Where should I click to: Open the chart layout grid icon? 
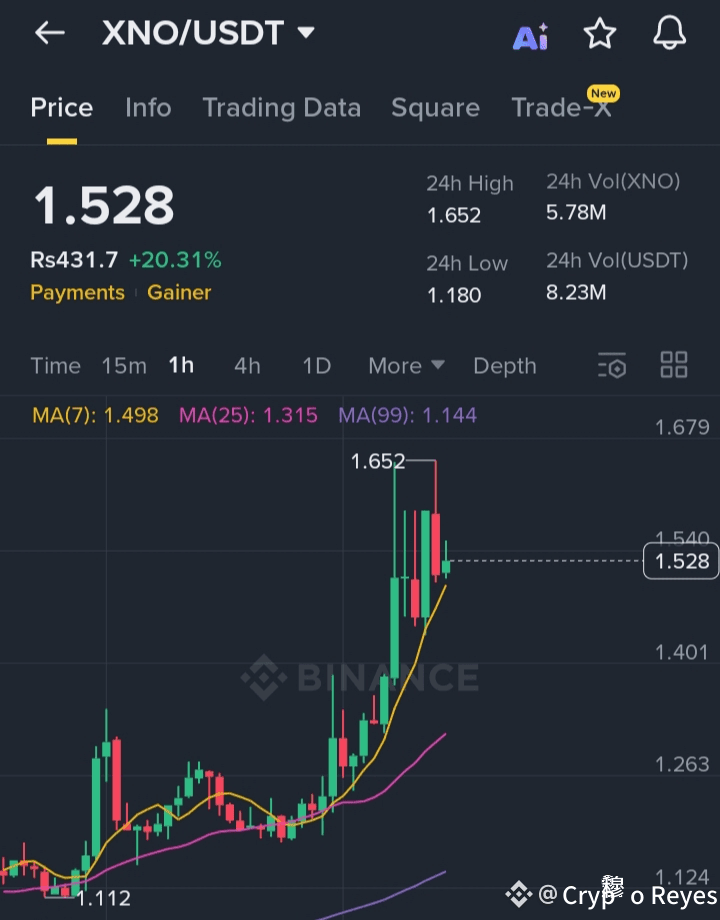click(674, 365)
